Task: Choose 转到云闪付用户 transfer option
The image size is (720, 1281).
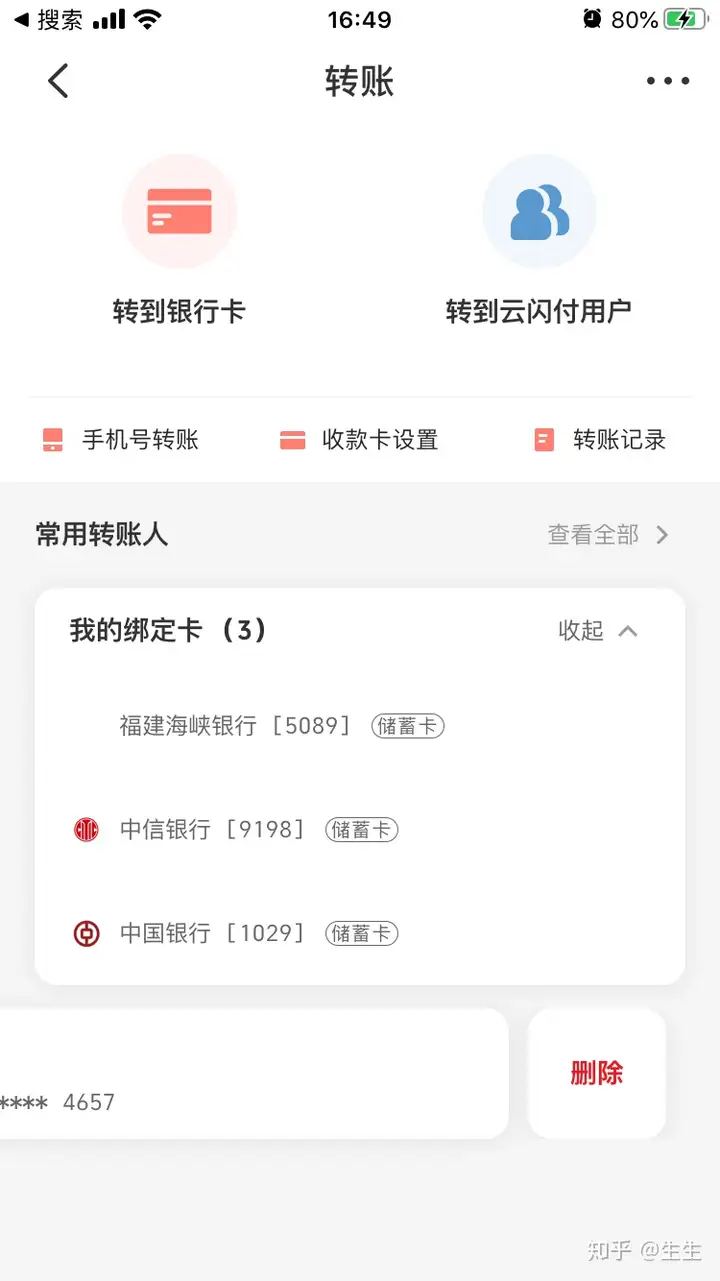Action: point(539,240)
